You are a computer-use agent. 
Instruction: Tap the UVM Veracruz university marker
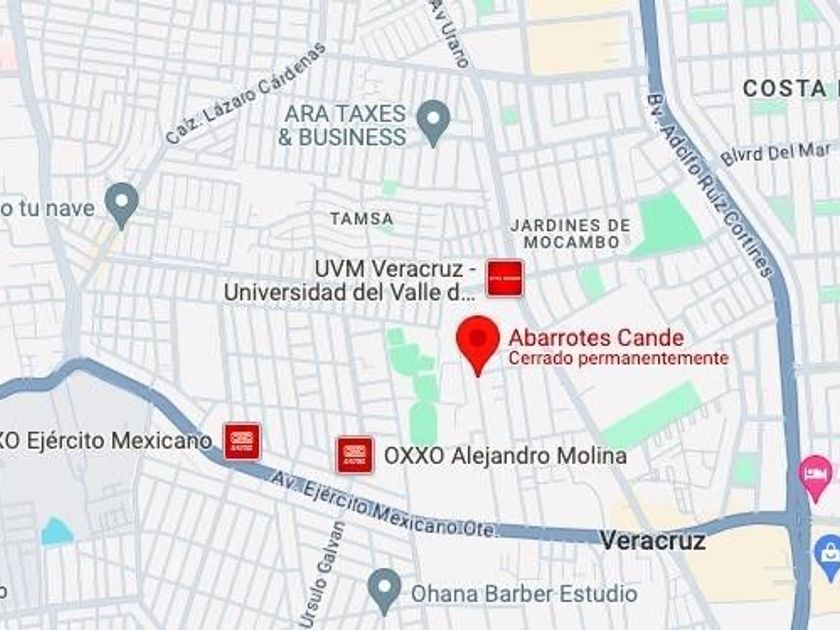coord(505,278)
